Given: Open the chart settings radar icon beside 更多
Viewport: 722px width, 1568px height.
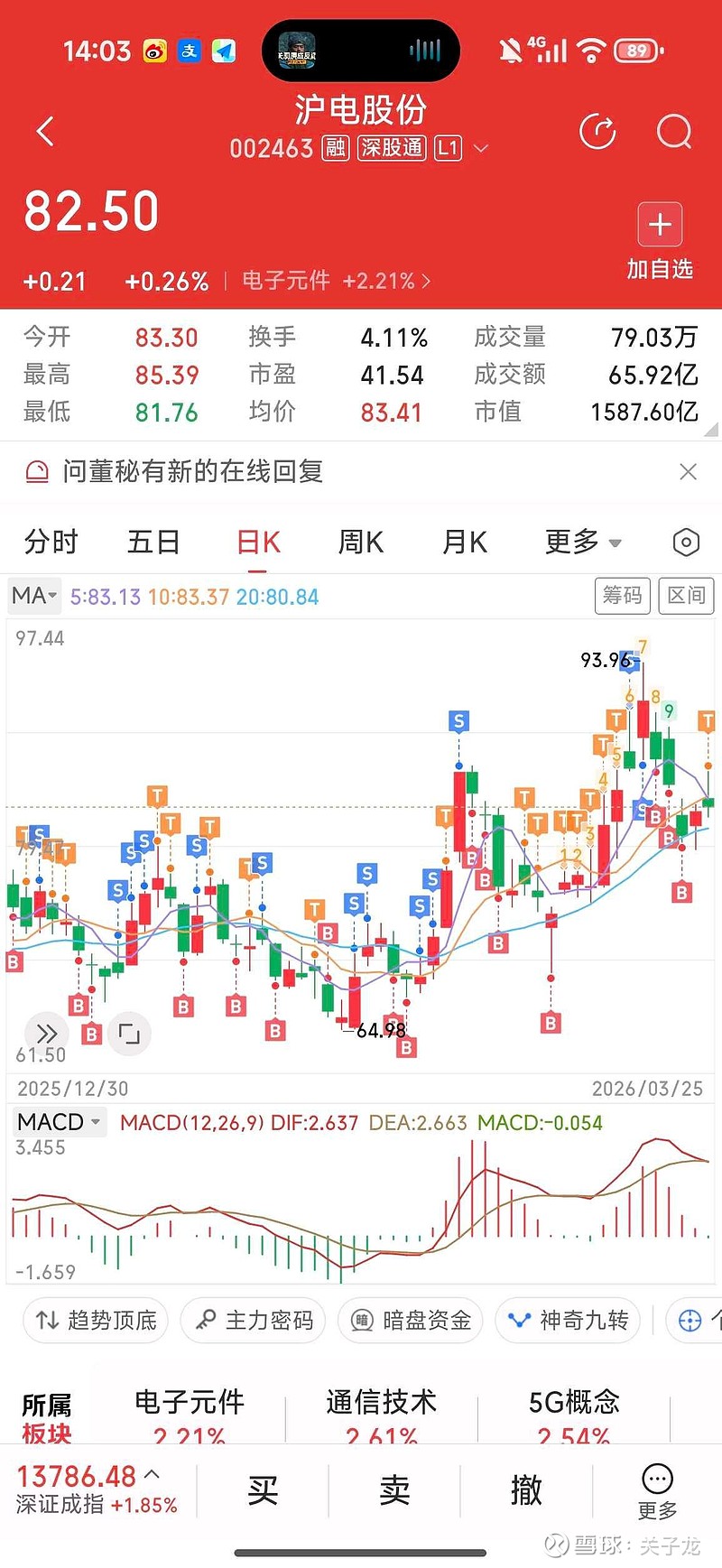Looking at the screenshot, I should tap(686, 542).
